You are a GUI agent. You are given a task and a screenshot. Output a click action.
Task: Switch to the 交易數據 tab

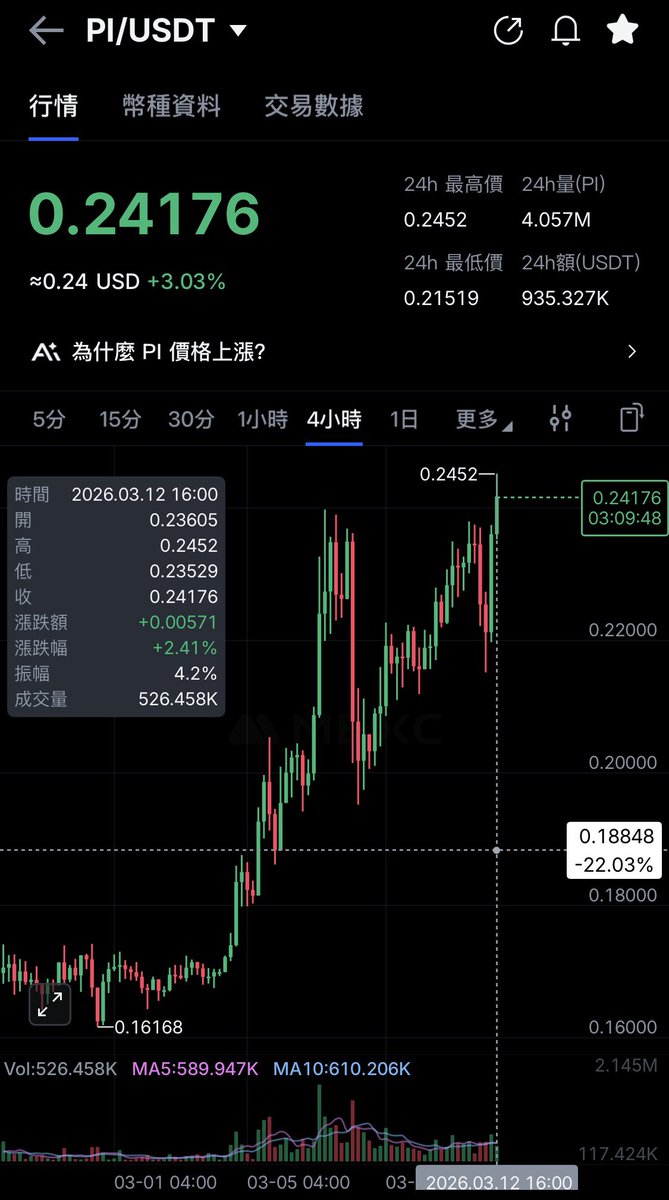coord(314,106)
